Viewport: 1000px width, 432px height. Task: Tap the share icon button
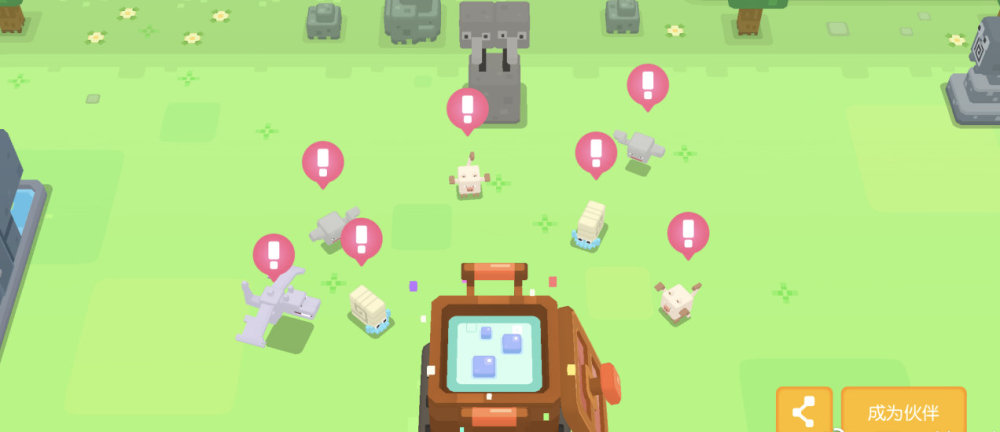click(x=804, y=411)
